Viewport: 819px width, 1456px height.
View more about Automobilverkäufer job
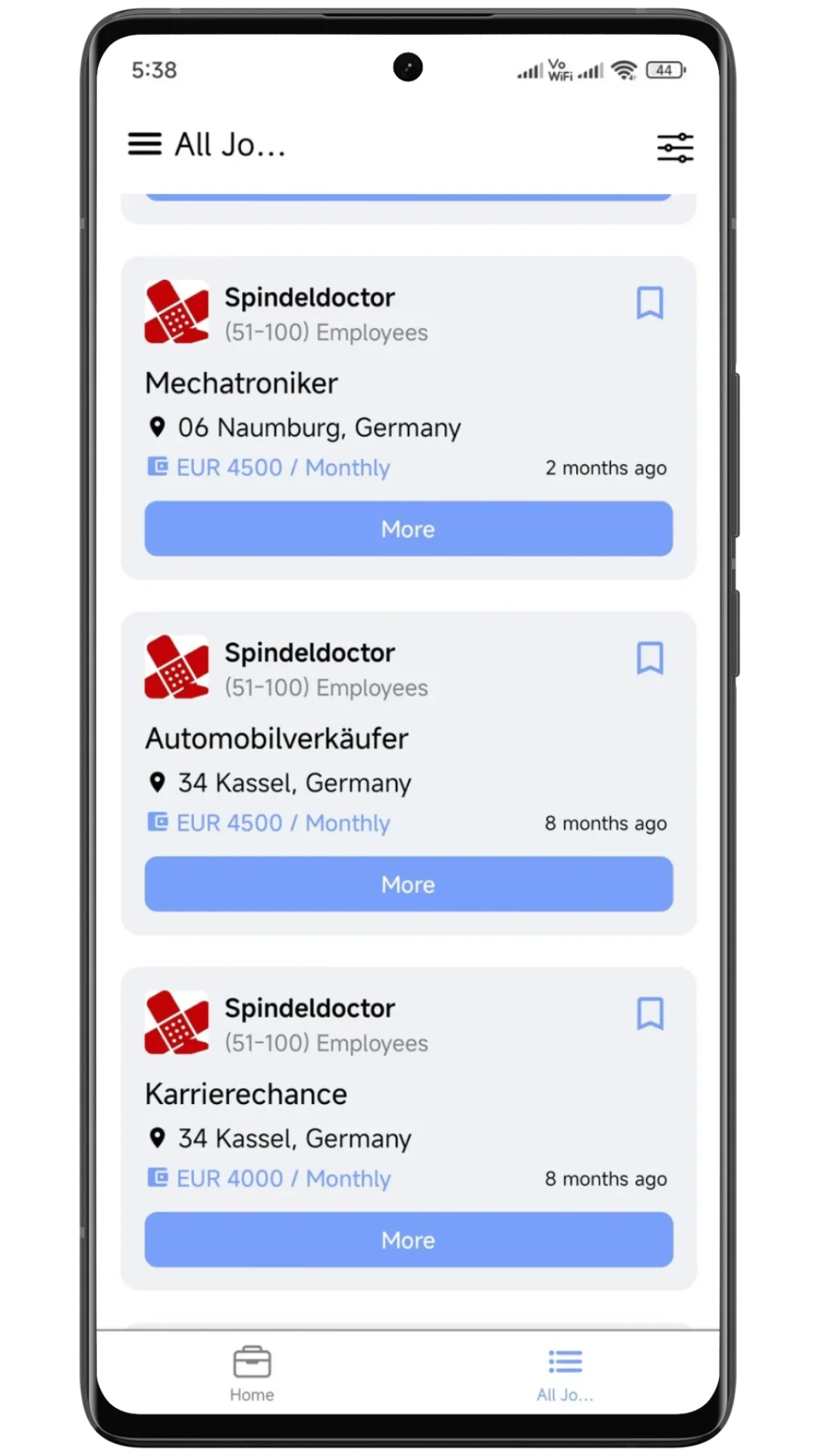[409, 884]
